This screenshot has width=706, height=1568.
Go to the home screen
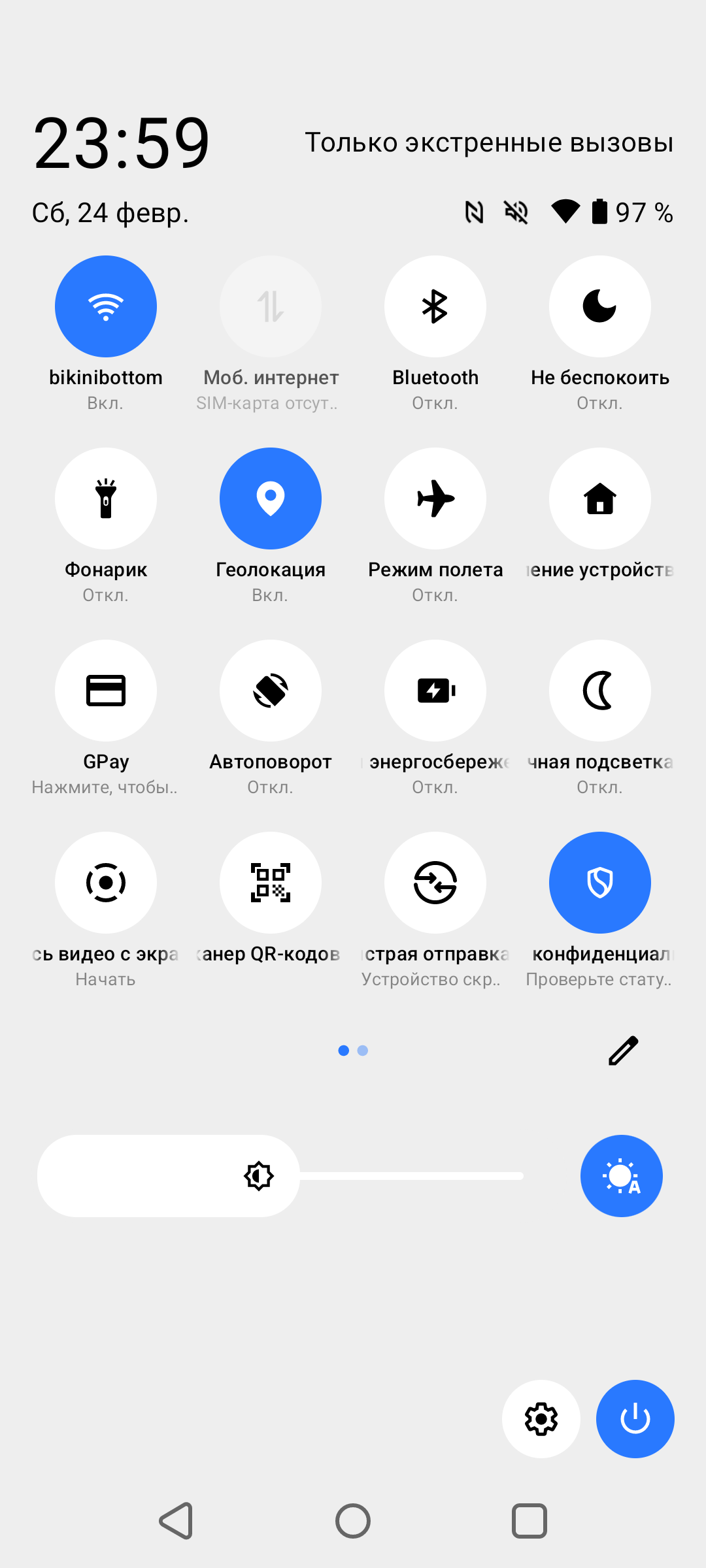[x=353, y=1521]
